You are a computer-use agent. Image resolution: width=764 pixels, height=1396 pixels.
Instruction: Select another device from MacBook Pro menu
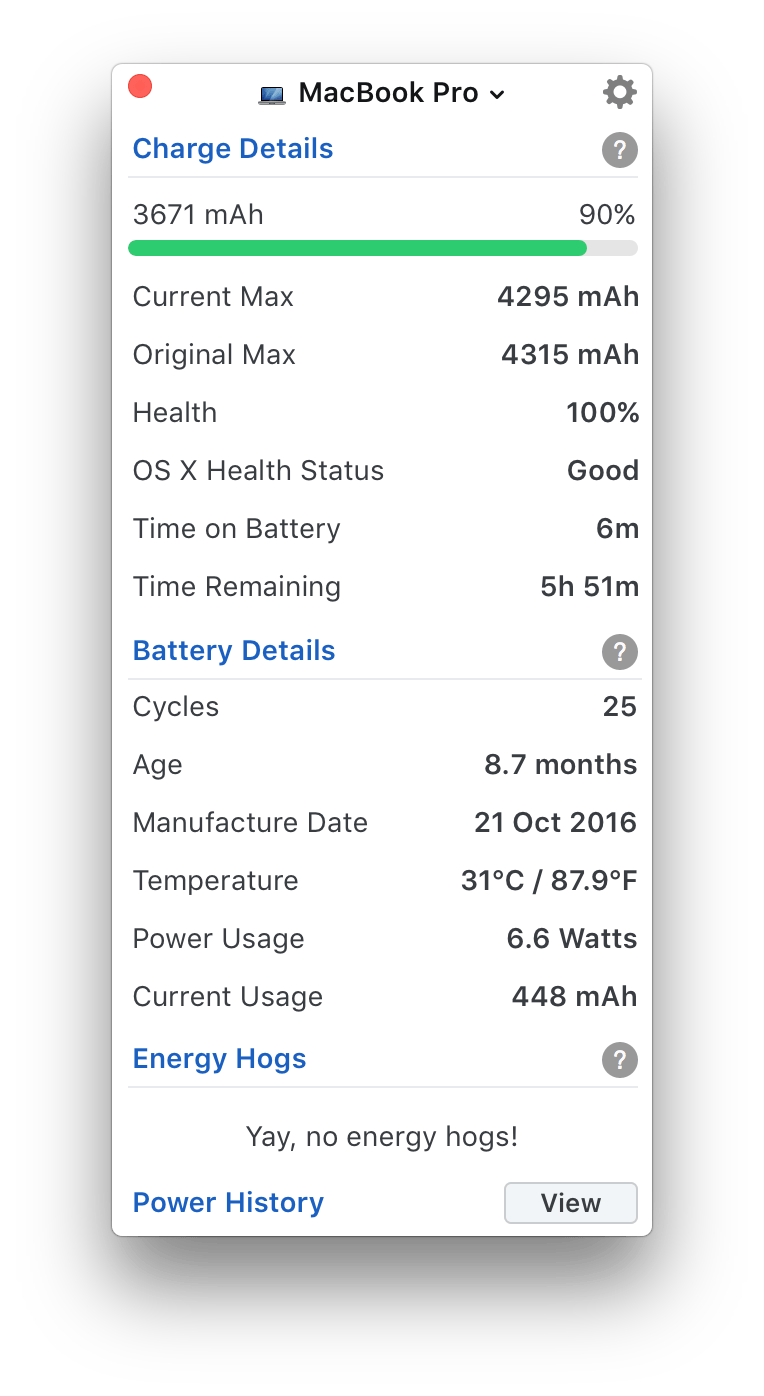tap(388, 93)
